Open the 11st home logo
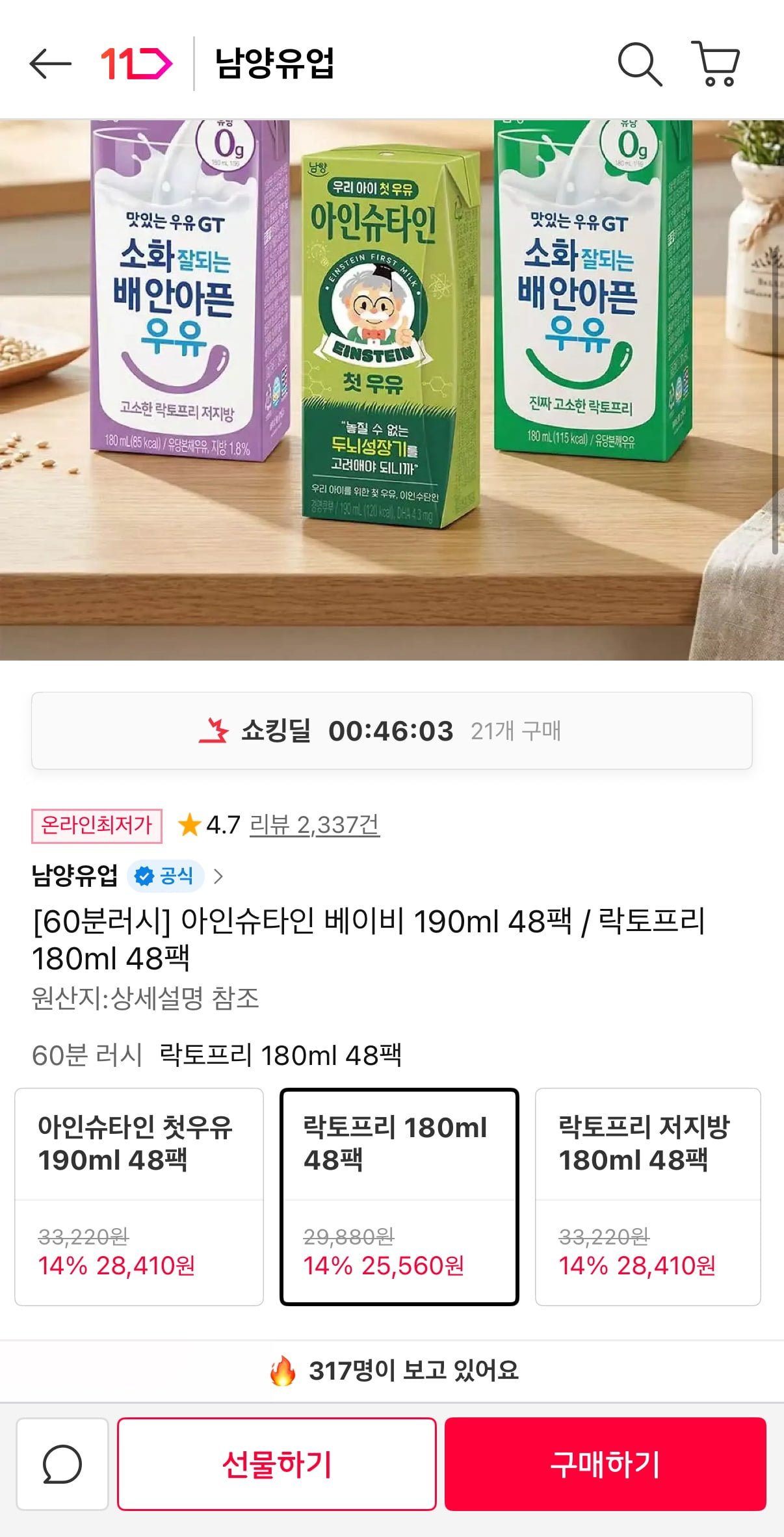 tap(136, 64)
